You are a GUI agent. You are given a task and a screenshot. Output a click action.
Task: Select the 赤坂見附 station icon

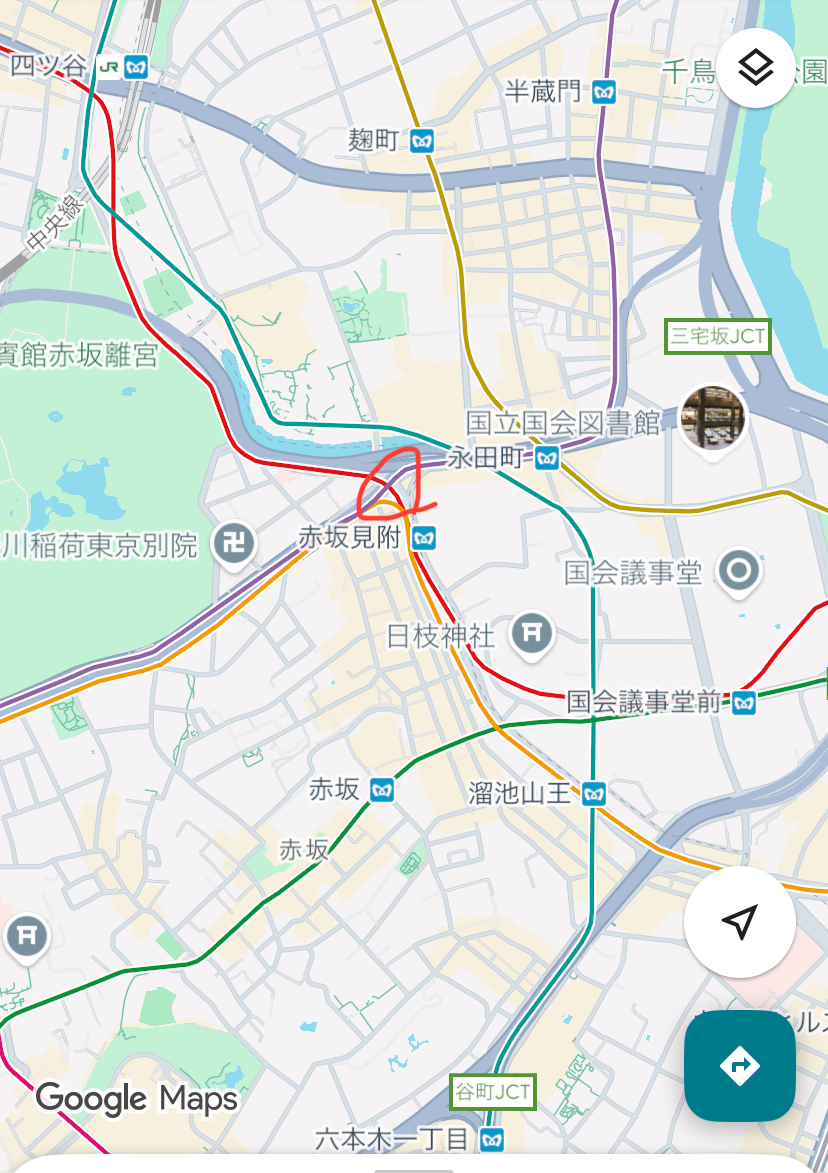tap(425, 538)
